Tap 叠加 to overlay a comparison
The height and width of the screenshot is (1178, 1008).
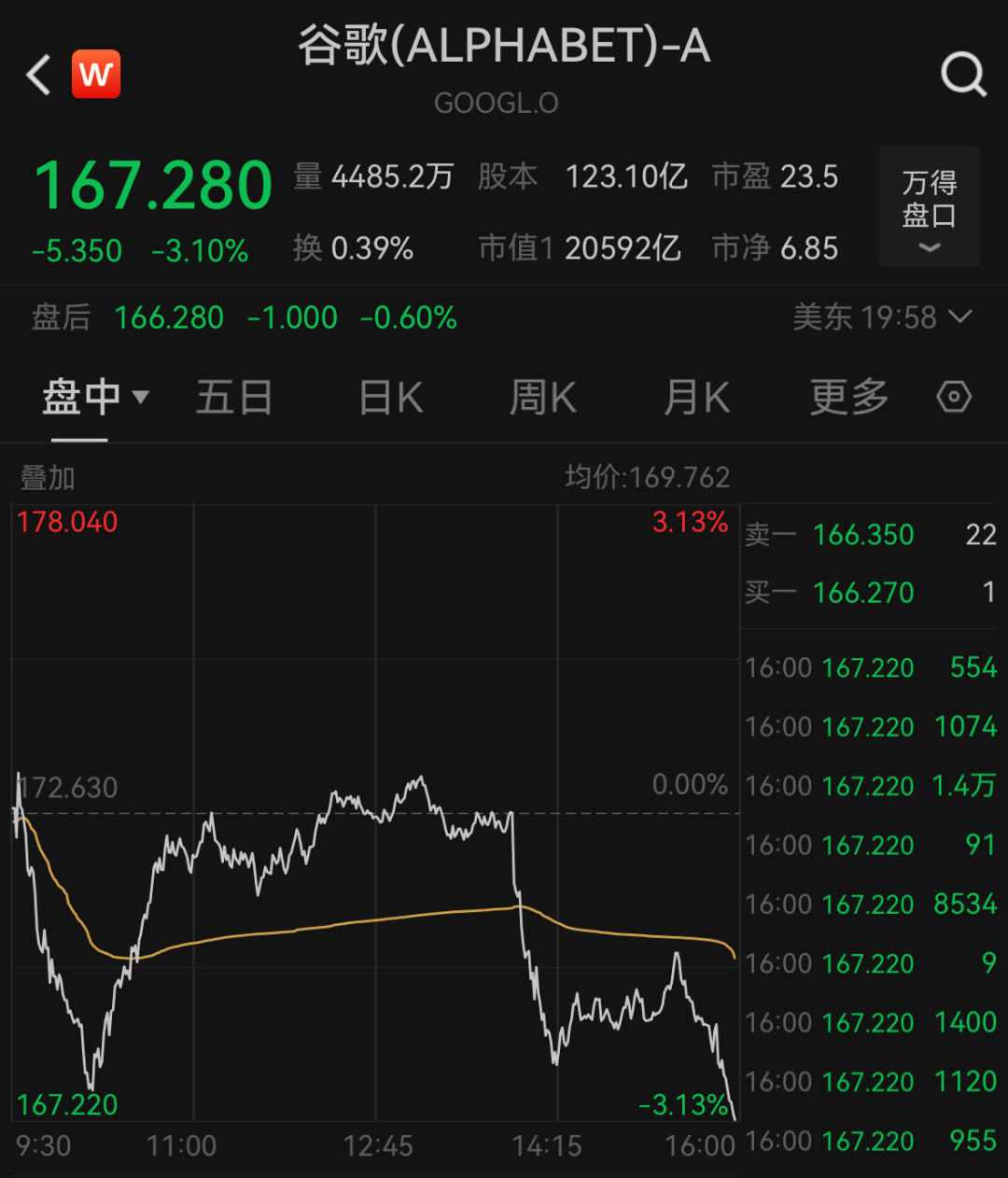48,479
